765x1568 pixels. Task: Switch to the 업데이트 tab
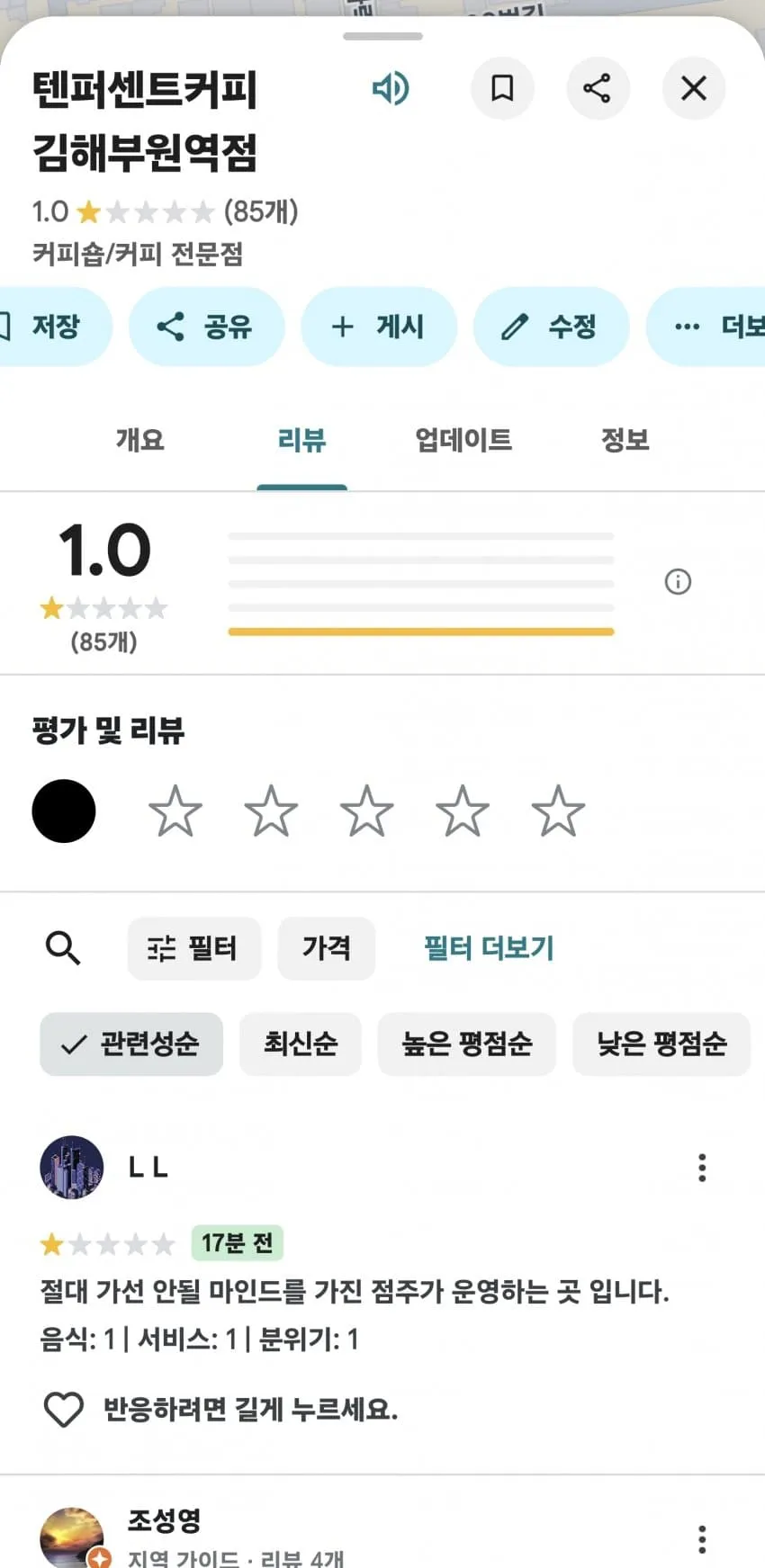pyautogui.click(x=463, y=440)
